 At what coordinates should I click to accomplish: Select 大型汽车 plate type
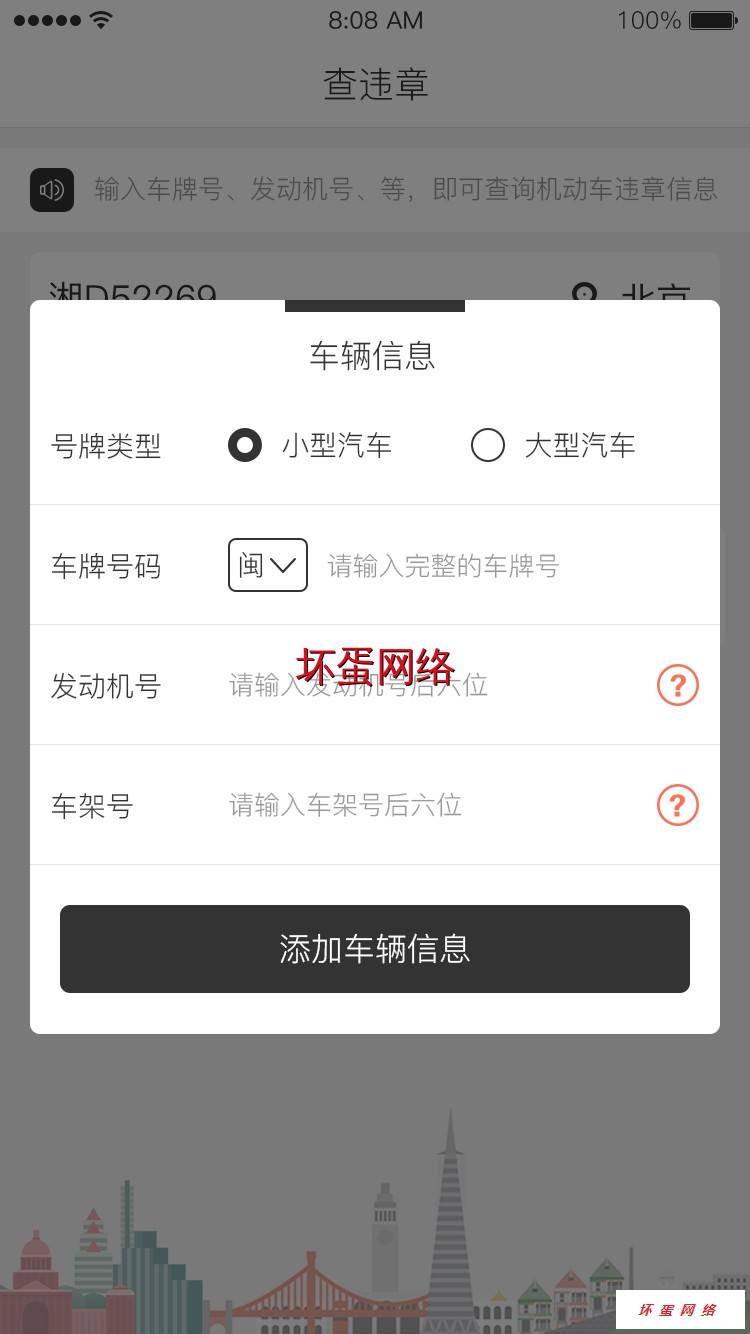tap(488, 445)
